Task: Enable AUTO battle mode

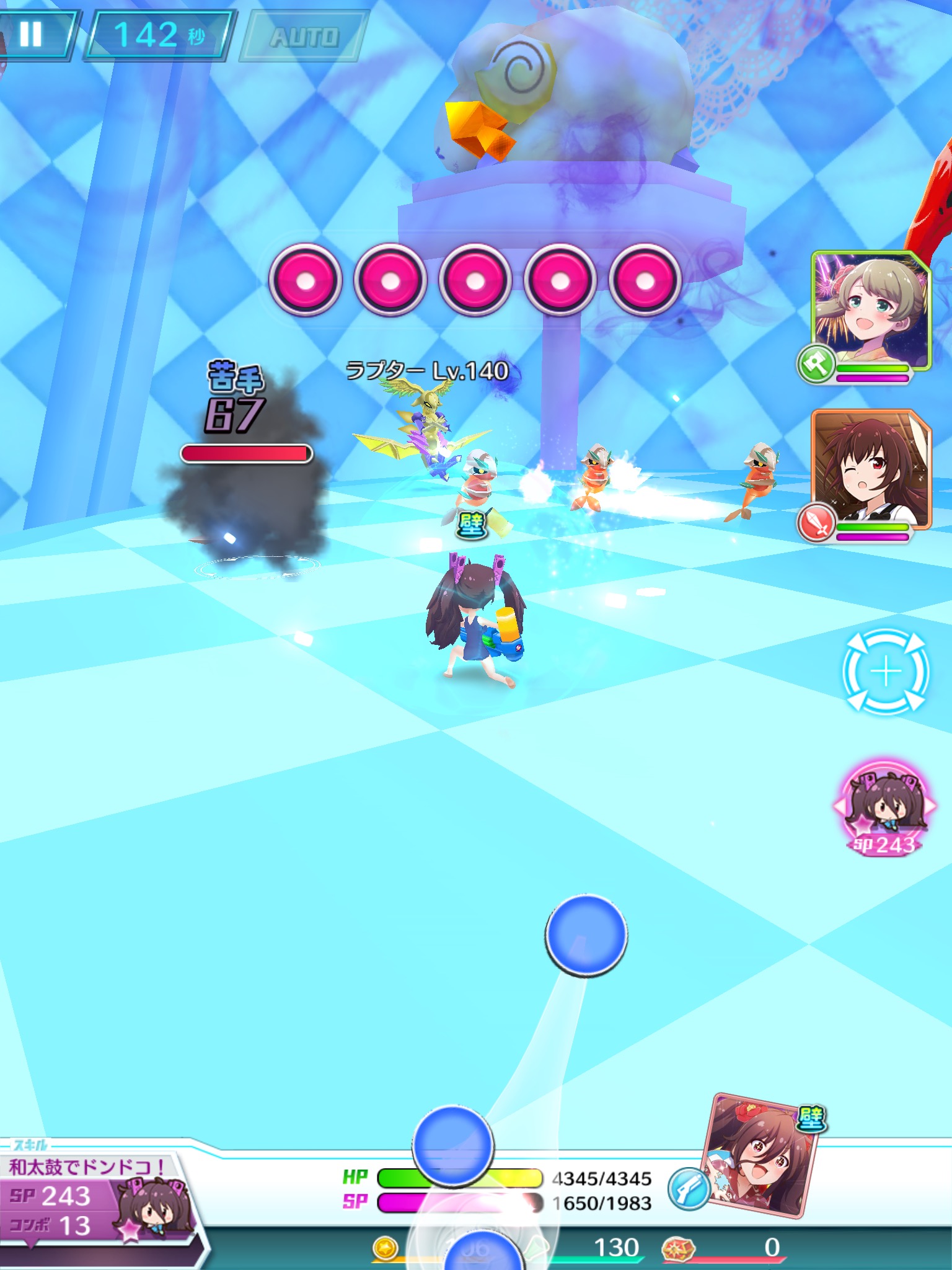Action: (x=304, y=37)
